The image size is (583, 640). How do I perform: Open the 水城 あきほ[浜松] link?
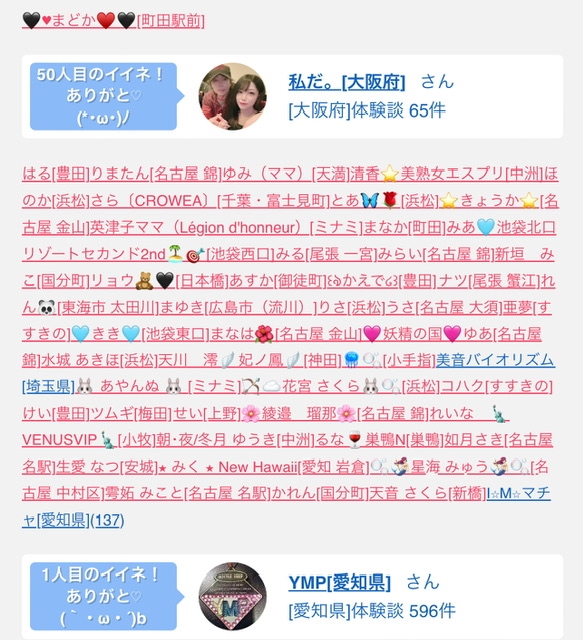[x=99, y=360]
